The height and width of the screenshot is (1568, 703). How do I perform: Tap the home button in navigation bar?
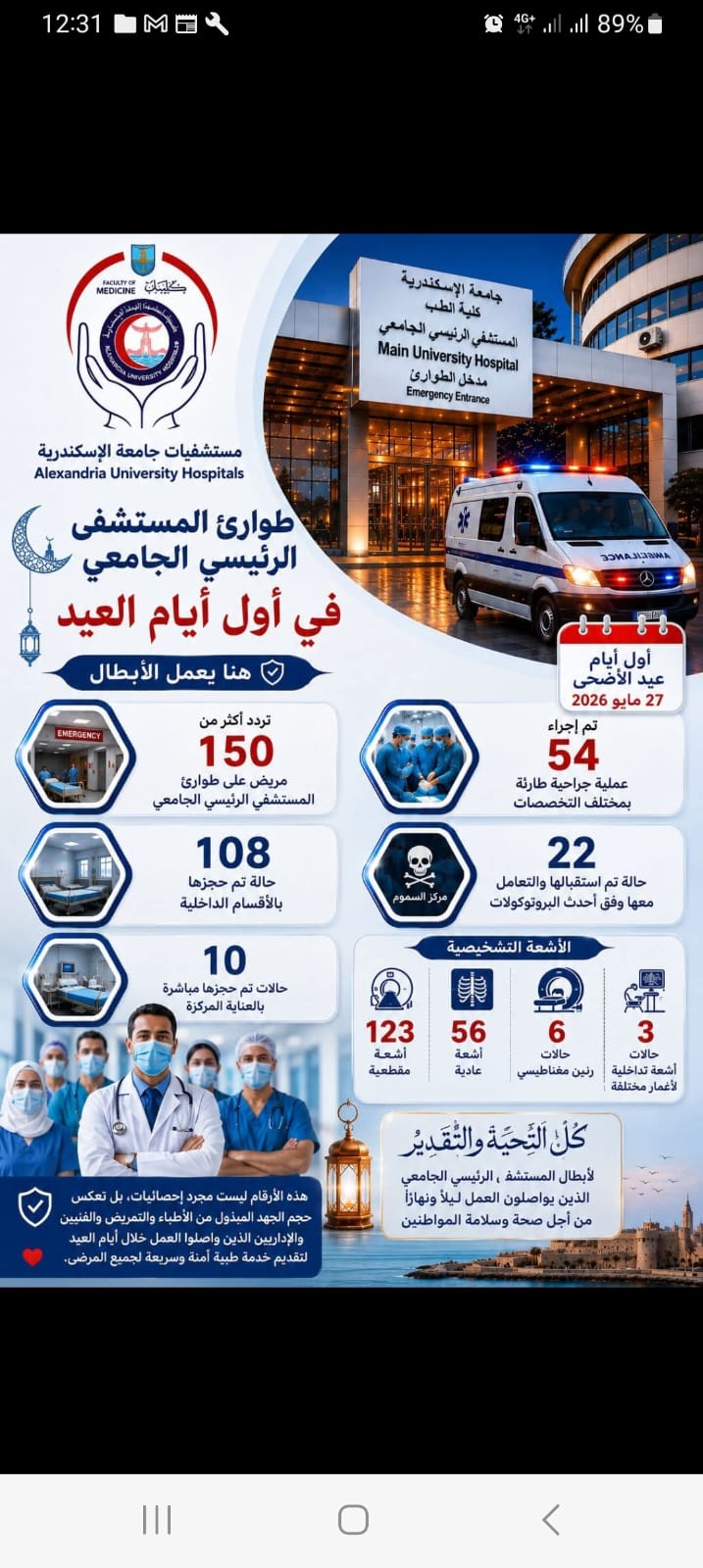353,1520
